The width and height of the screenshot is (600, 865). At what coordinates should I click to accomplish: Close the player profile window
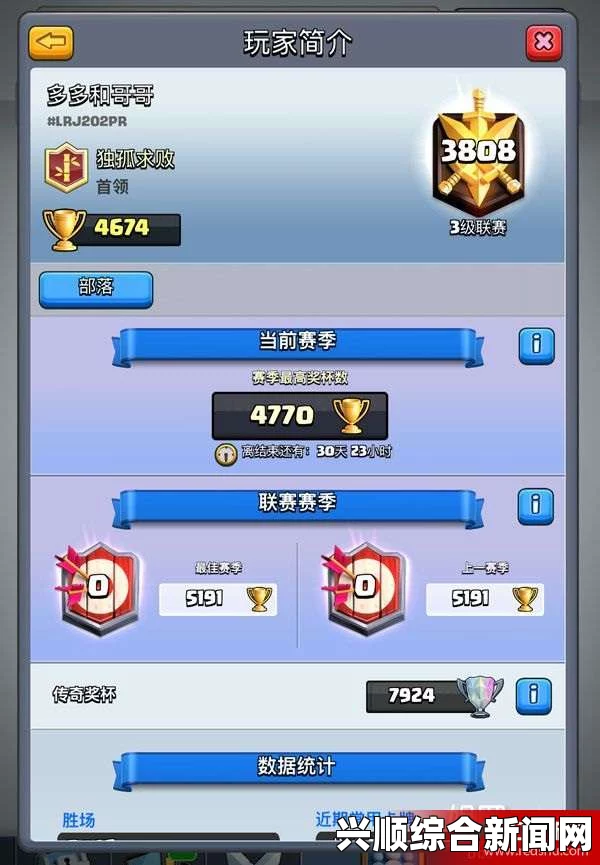point(543,42)
